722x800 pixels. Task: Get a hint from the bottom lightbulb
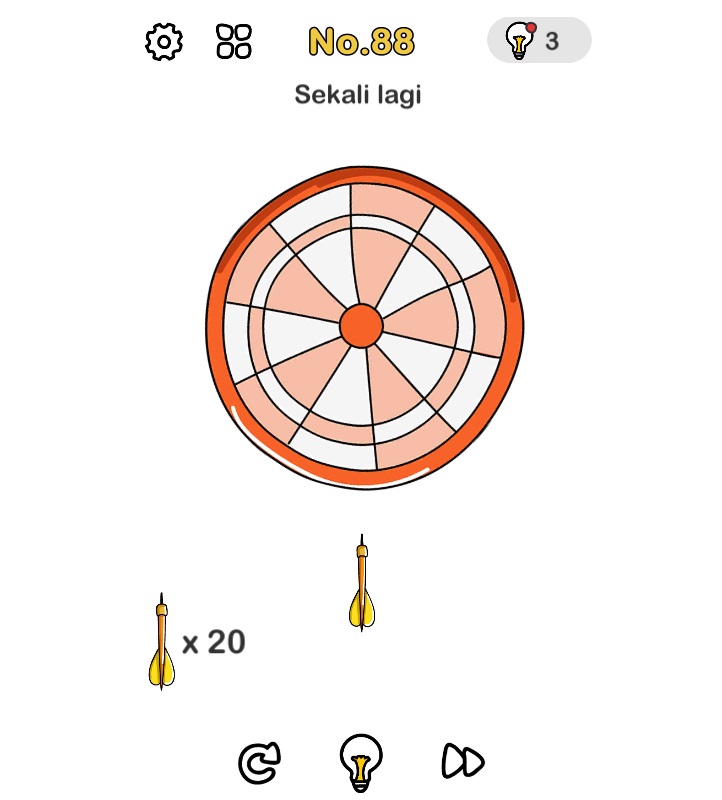[361, 762]
